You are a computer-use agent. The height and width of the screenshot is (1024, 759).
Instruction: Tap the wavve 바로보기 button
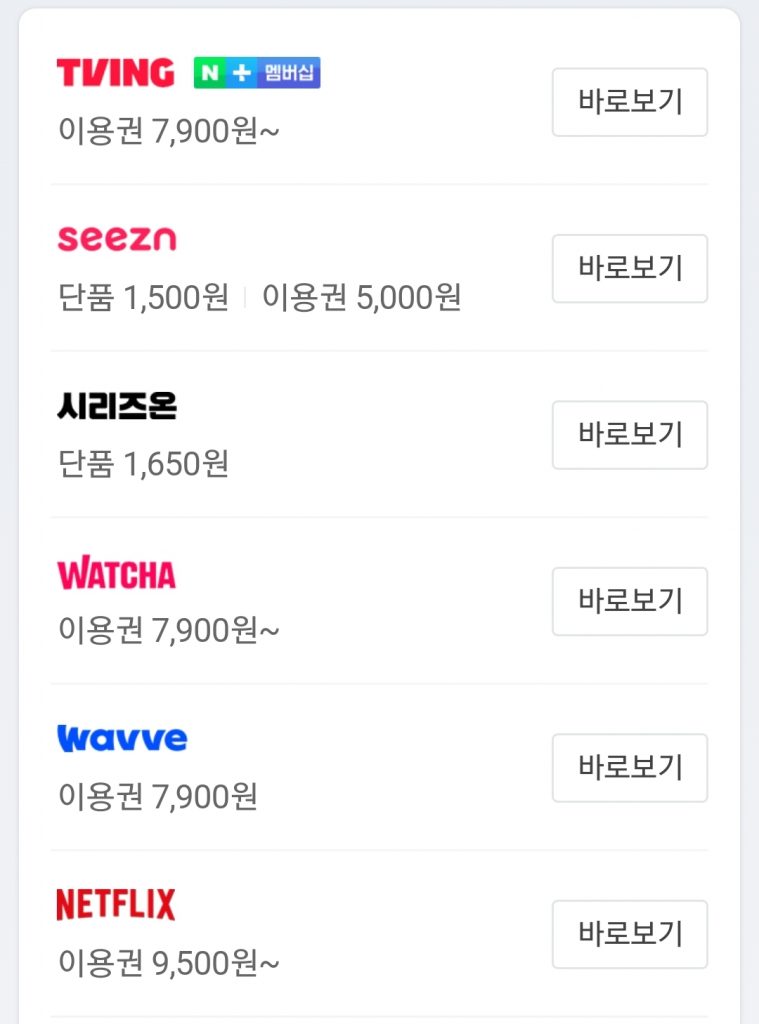click(x=629, y=768)
